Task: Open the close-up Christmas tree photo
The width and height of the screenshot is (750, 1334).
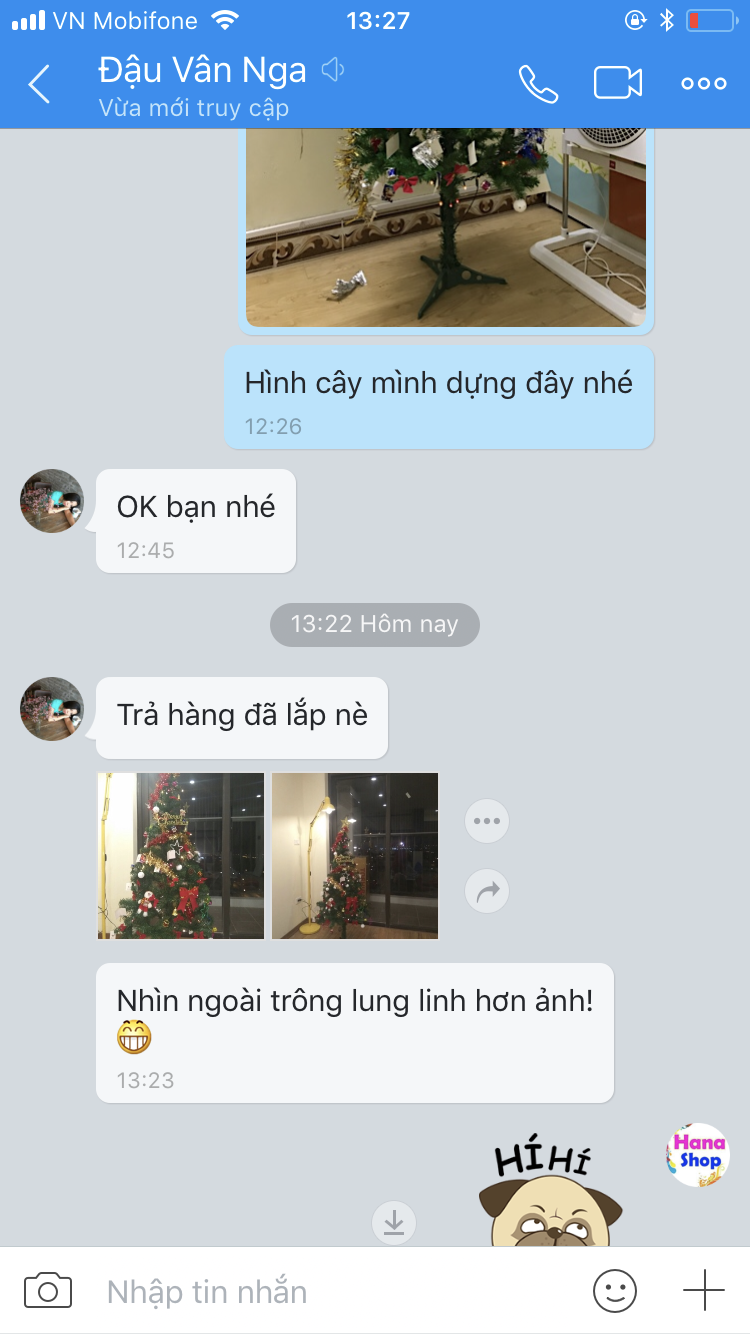Action: tap(181, 856)
